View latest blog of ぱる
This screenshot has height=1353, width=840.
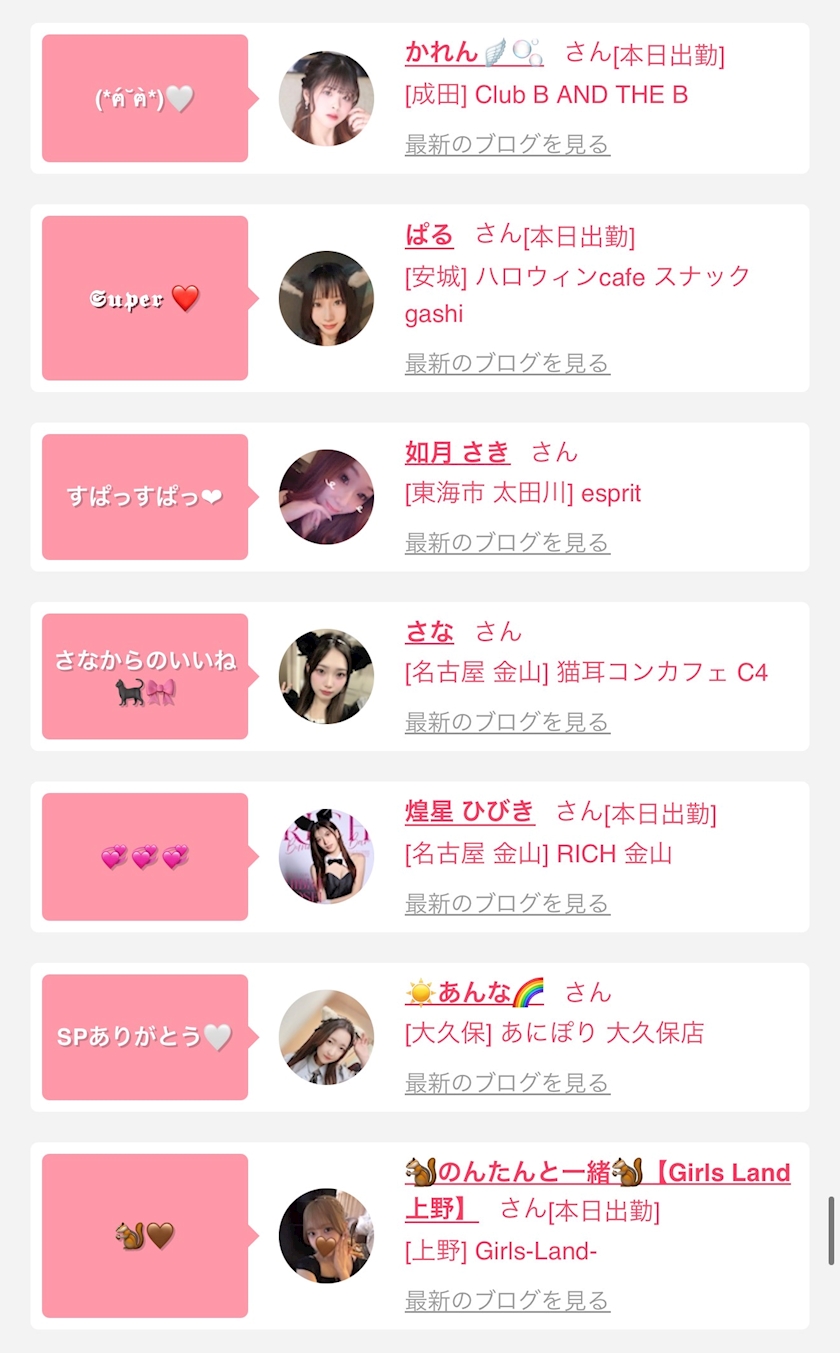click(x=507, y=363)
